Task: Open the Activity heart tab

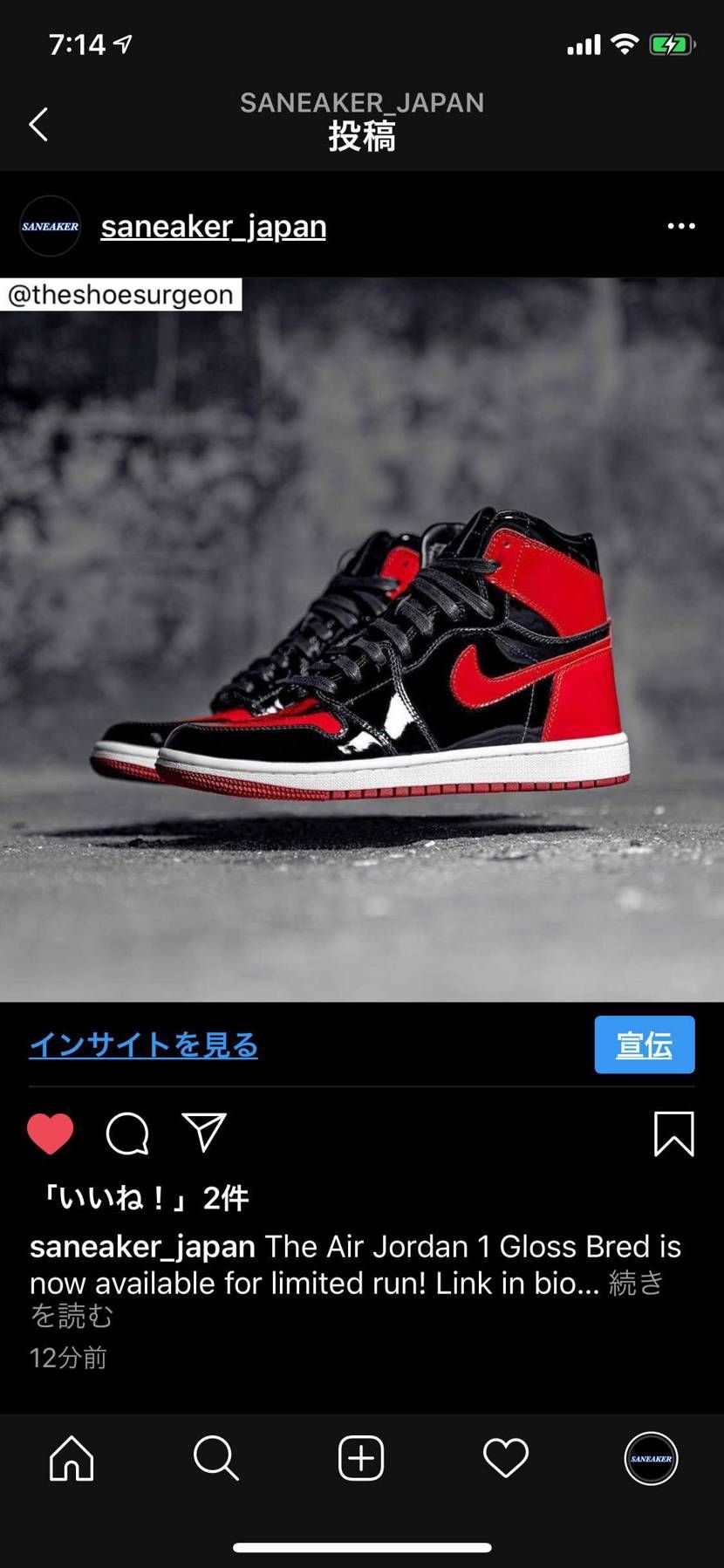Action: coord(506,1458)
